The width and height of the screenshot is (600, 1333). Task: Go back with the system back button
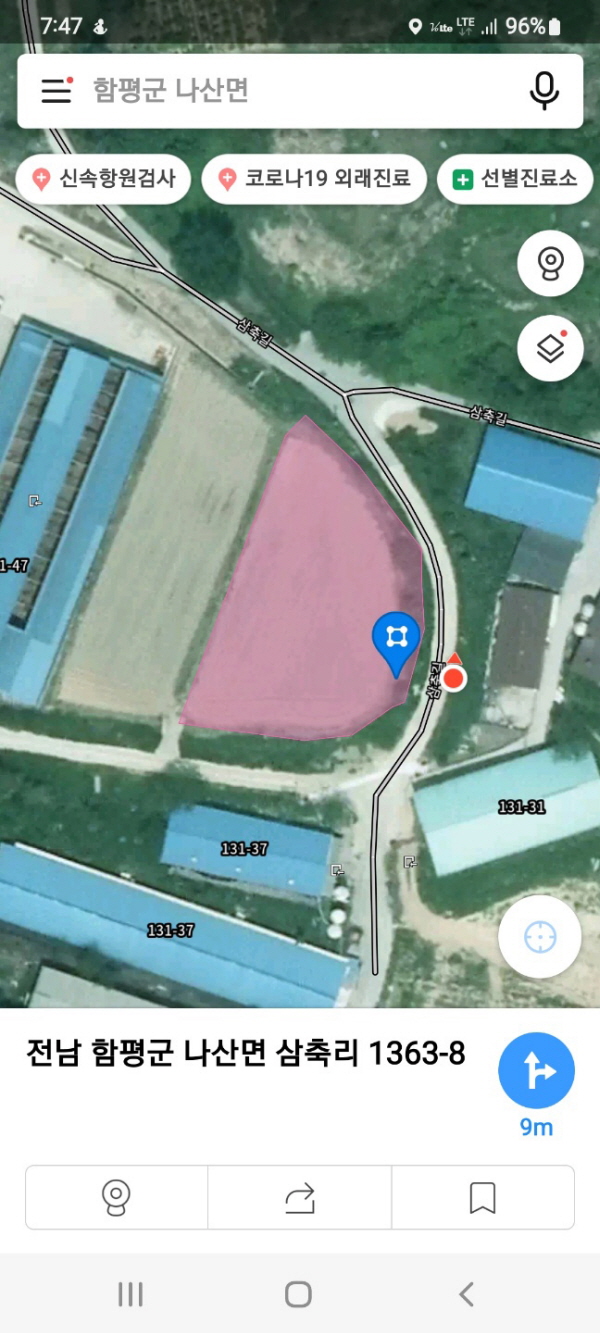coord(466,1295)
